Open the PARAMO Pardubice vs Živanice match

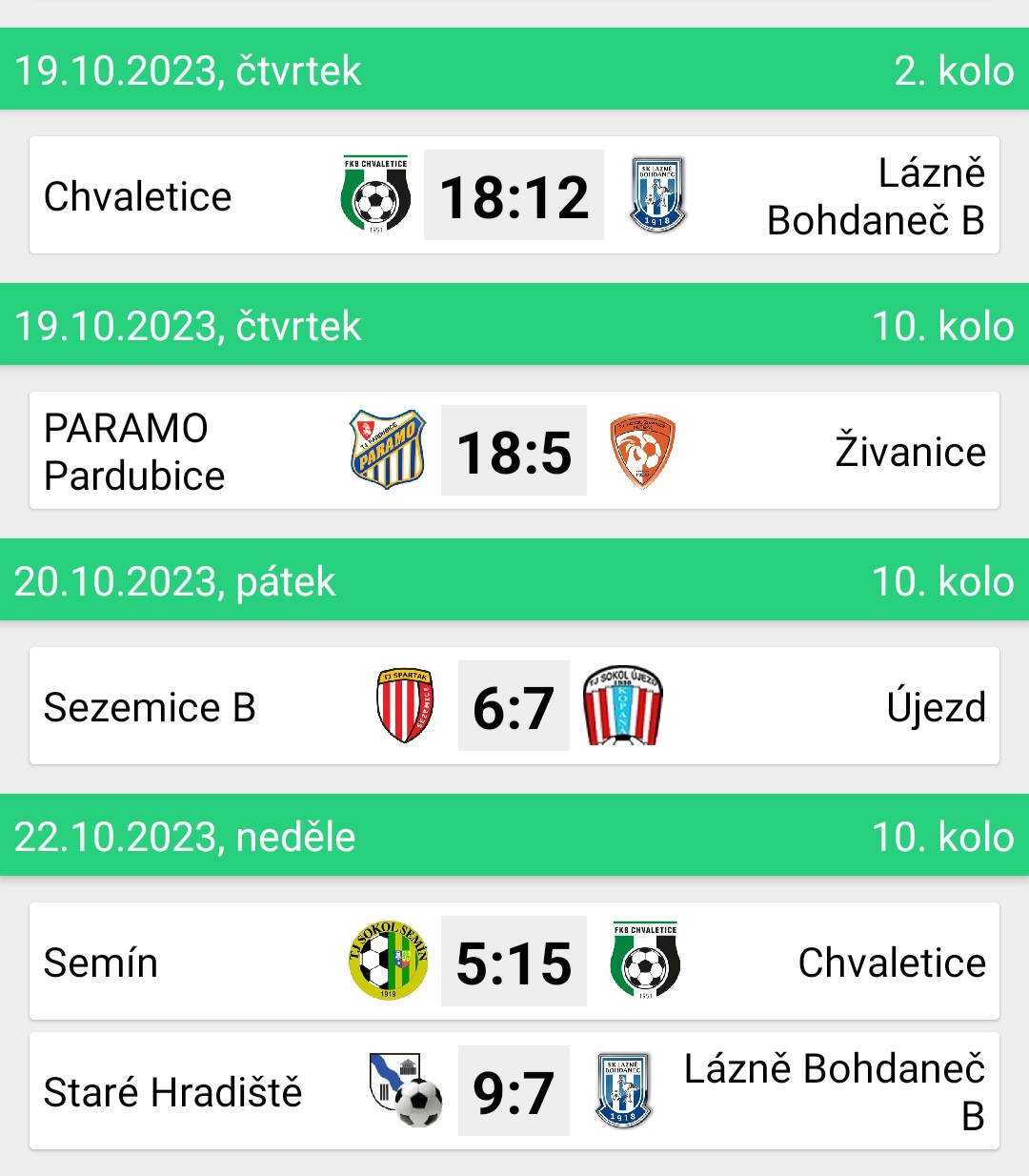[514, 451]
